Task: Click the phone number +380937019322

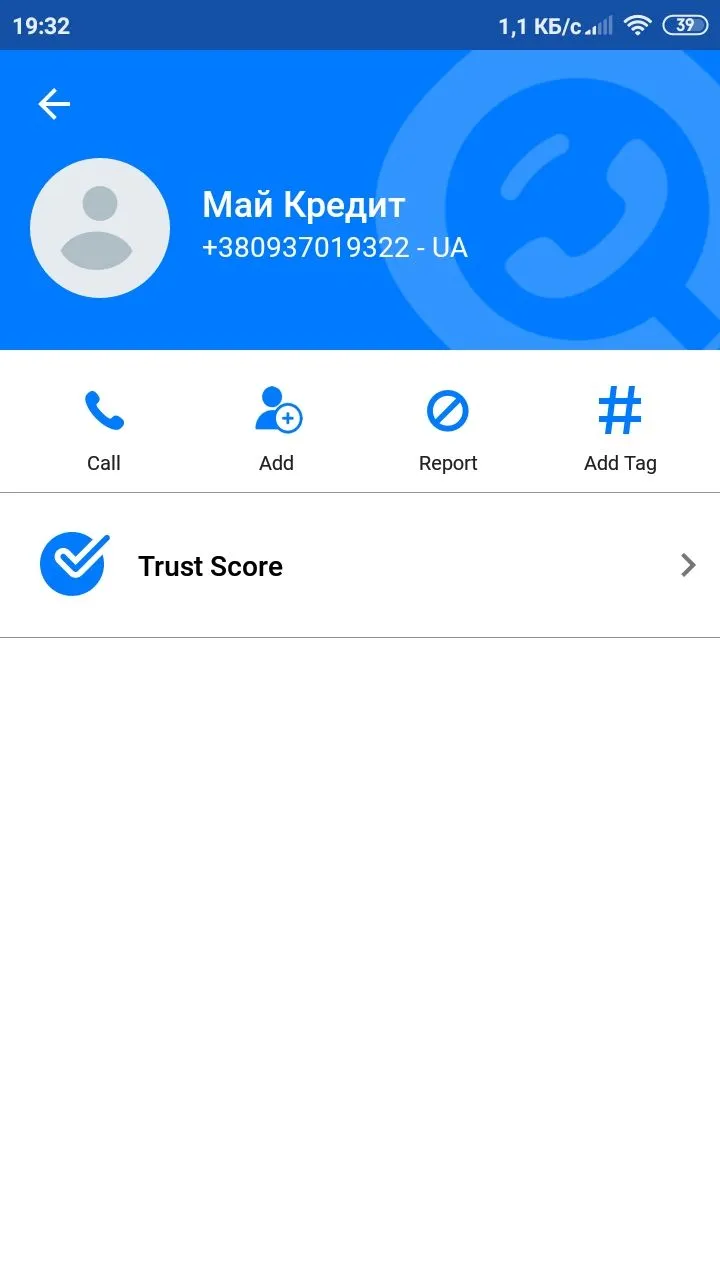Action: click(x=335, y=247)
